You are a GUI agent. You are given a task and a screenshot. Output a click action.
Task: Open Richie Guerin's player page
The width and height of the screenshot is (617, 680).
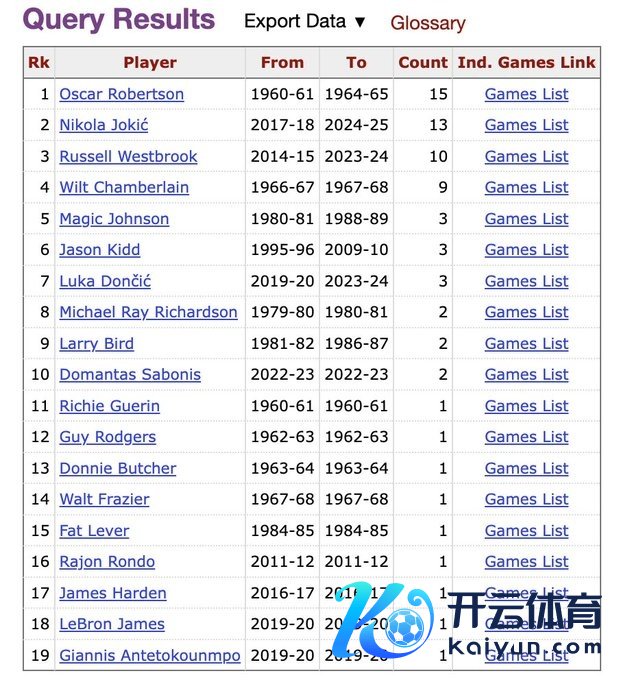[109, 406]
